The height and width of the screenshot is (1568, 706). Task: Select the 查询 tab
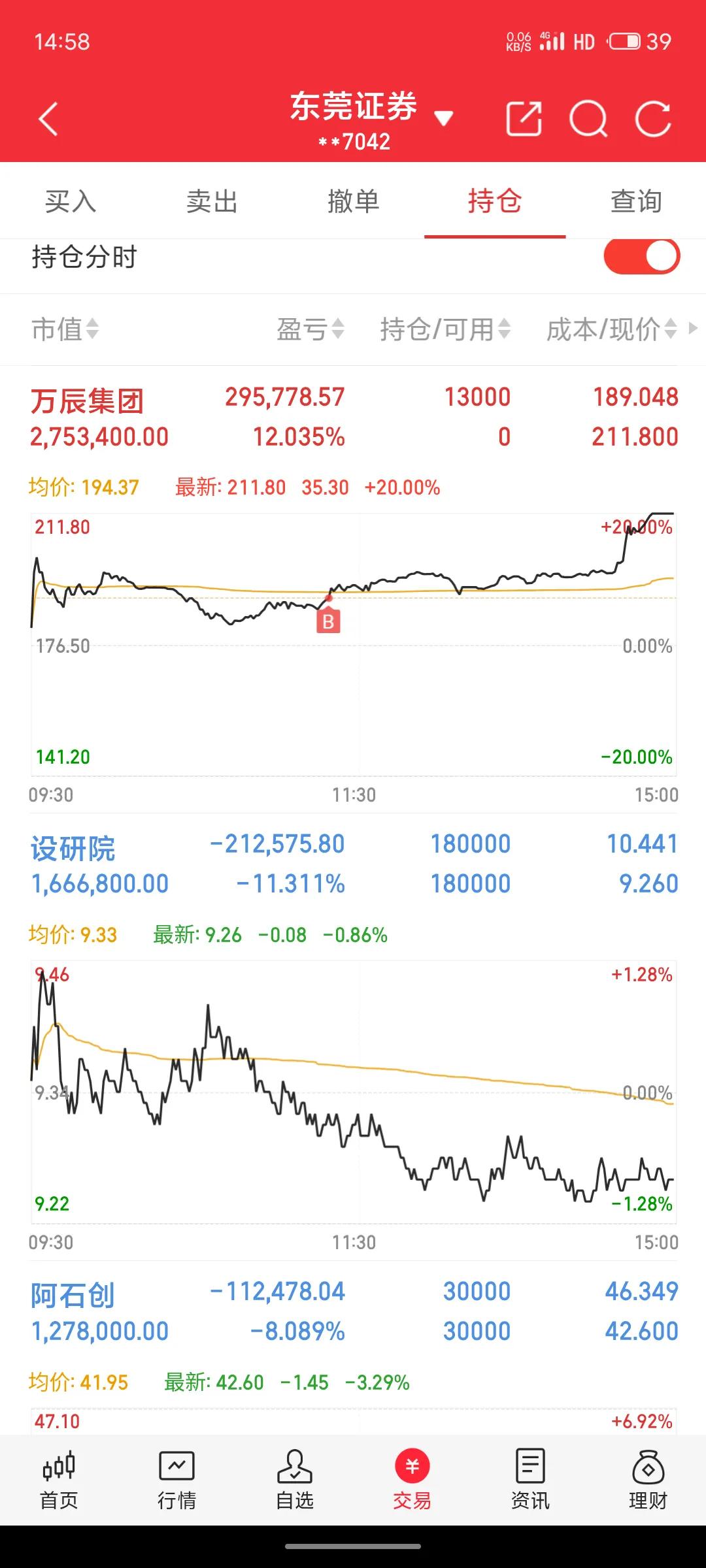[635, 201]
